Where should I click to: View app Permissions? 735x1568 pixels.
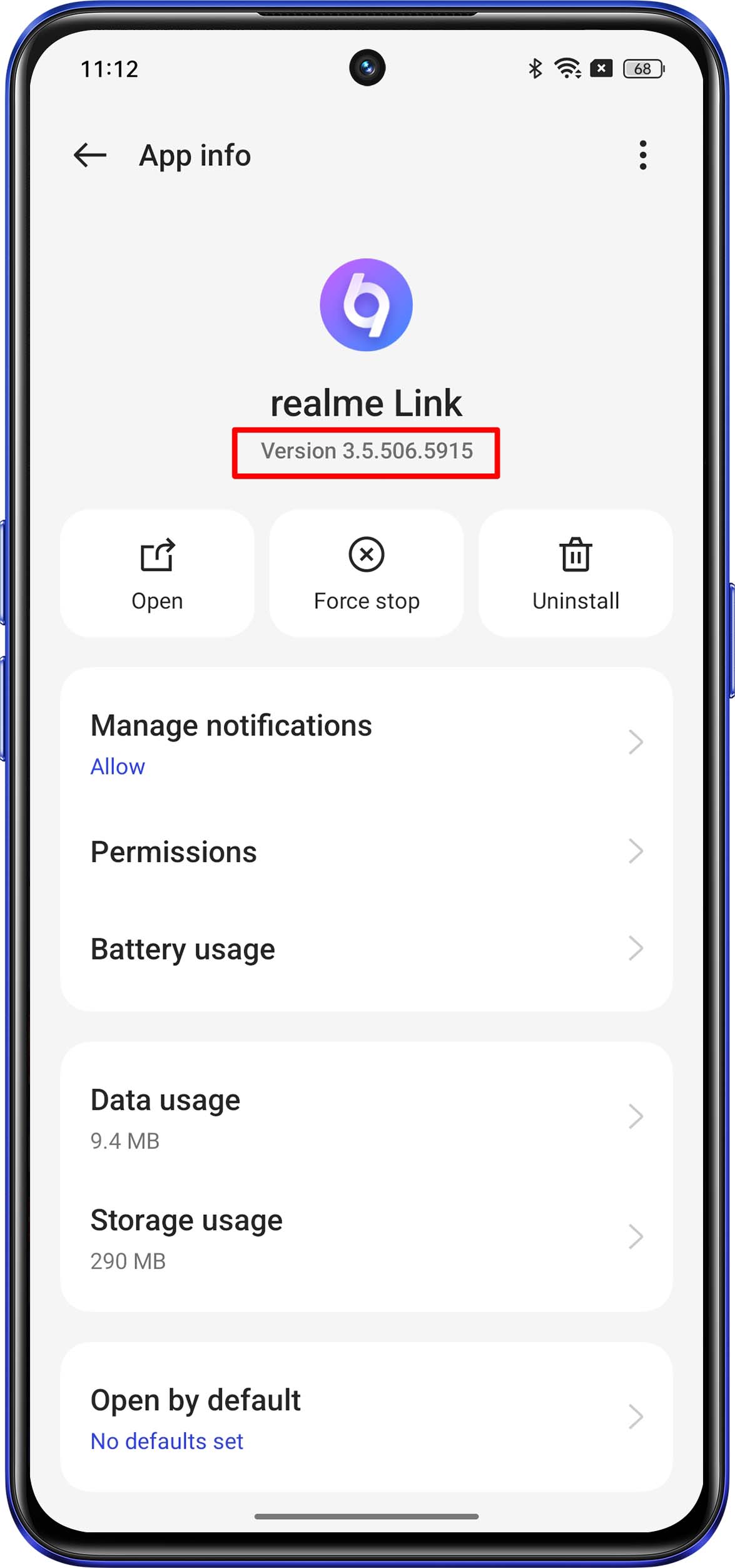pyautogui.click(x=367, y=852)
